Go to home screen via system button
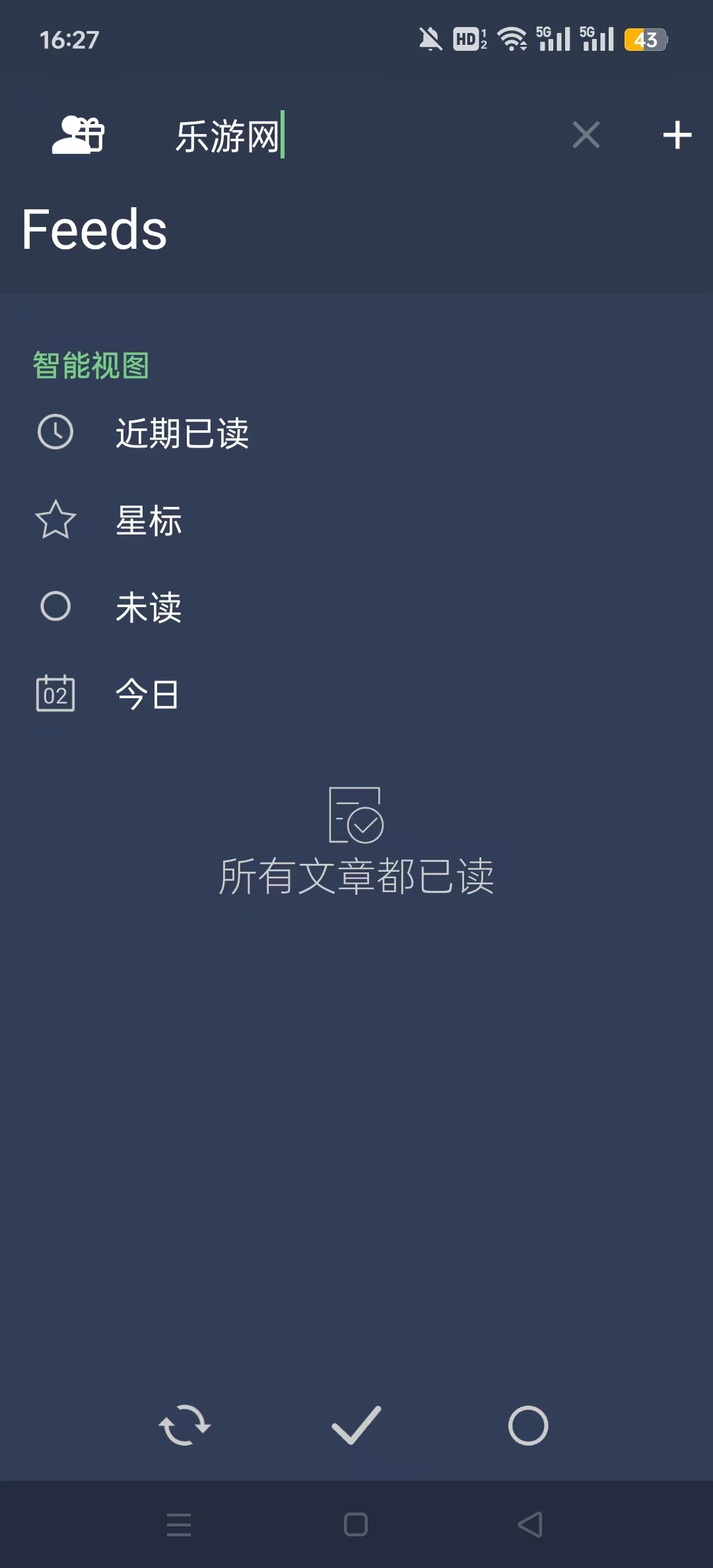Screen dimensions: 713x1568 (356, 1524)
